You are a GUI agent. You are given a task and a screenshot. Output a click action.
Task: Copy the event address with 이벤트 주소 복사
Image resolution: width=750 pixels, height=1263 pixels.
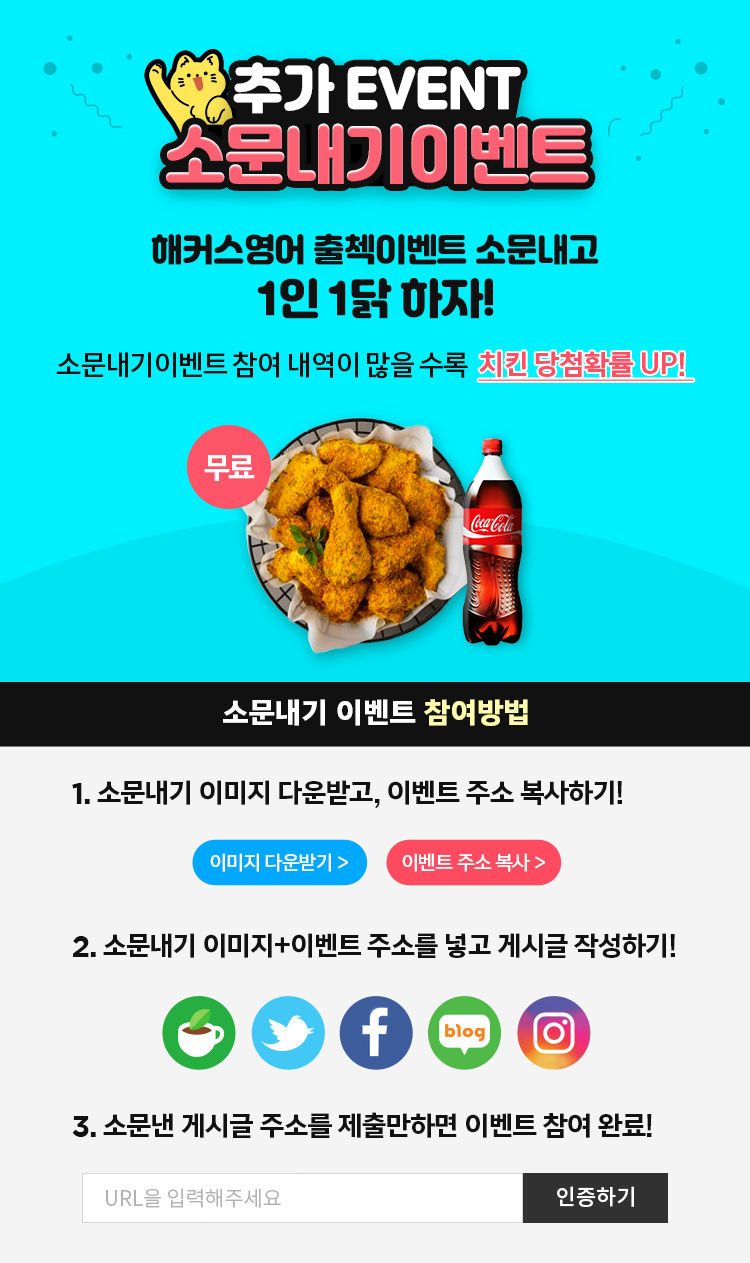(473, 862)
